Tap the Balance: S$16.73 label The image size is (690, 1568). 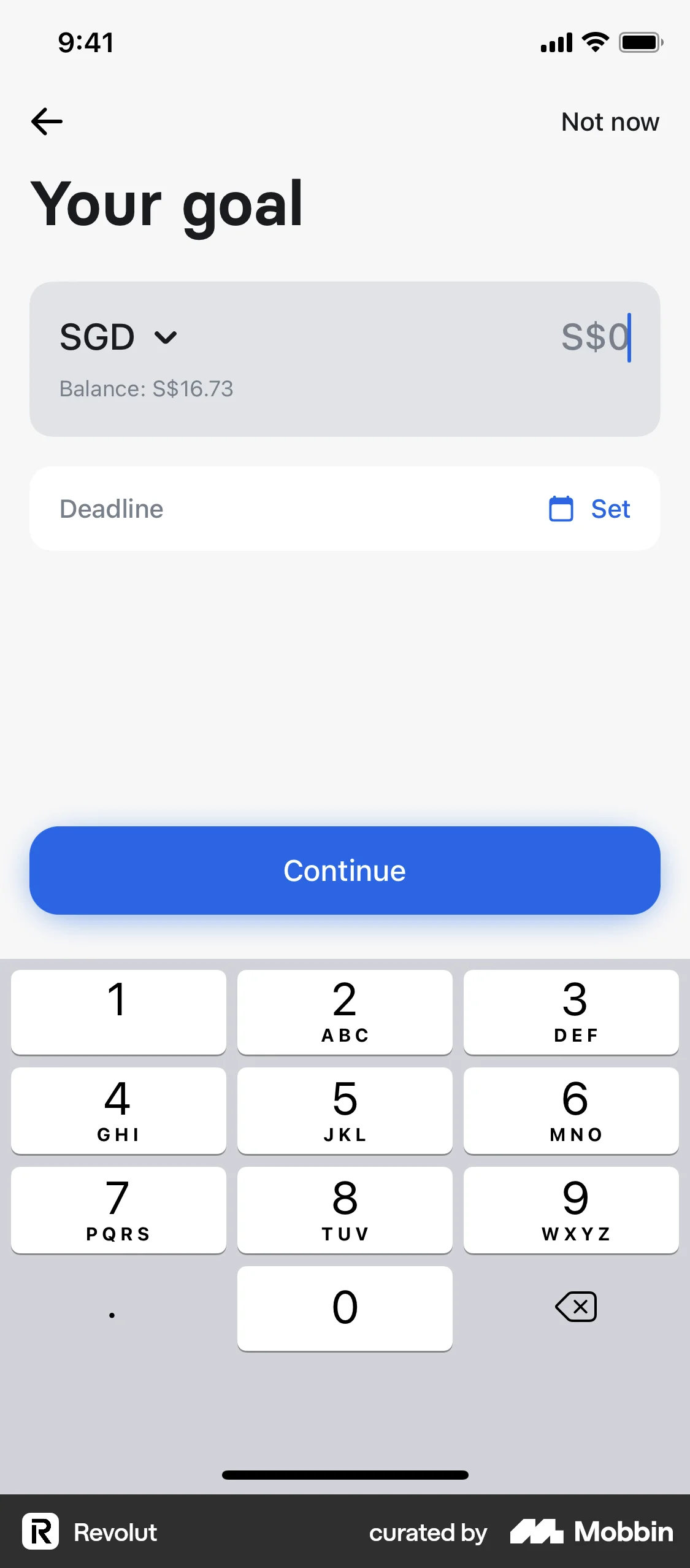[x=146, y=388]
